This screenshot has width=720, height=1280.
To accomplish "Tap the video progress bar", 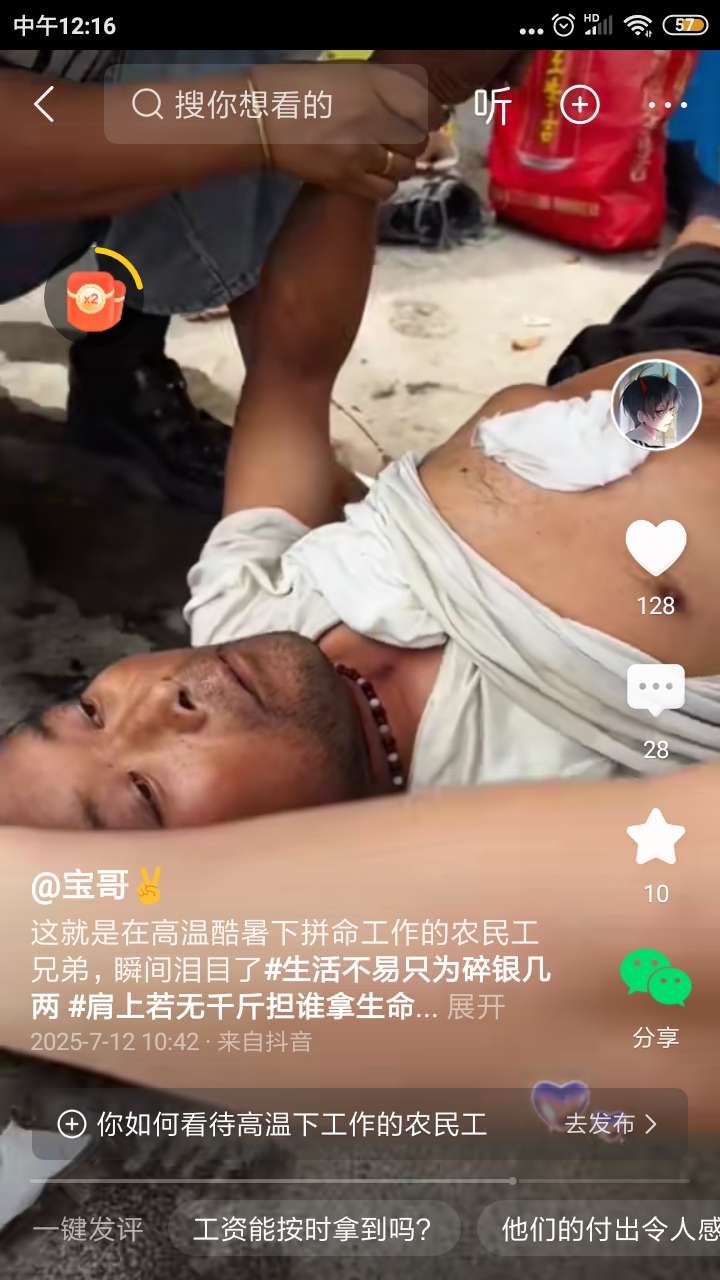I will coord(360,1181).
